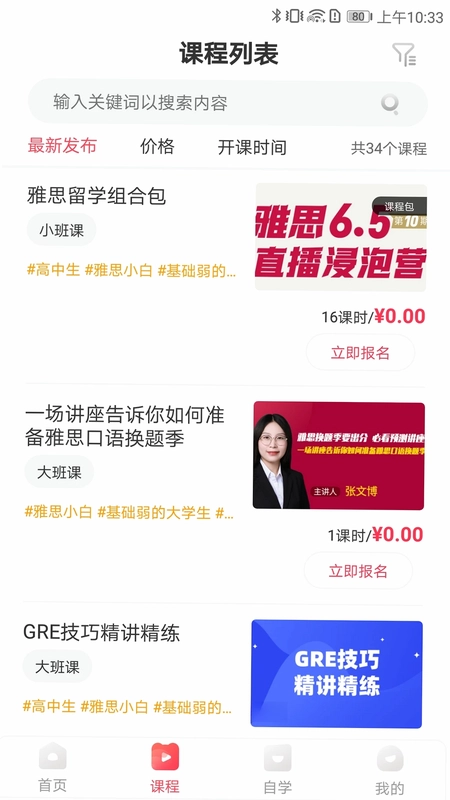Open the 我的 profile tab
The image size is (450, 800).
click(390, 768)
